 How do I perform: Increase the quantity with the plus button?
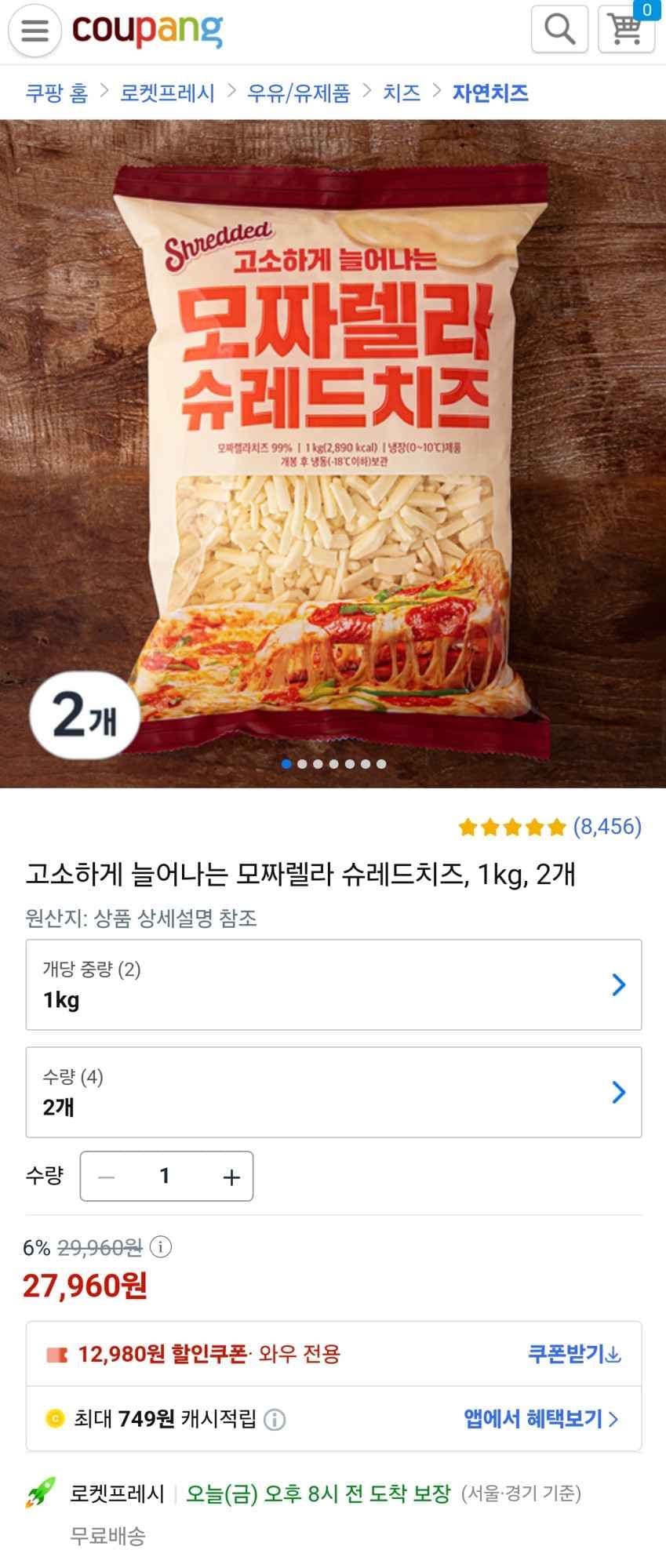(231, 1177)
